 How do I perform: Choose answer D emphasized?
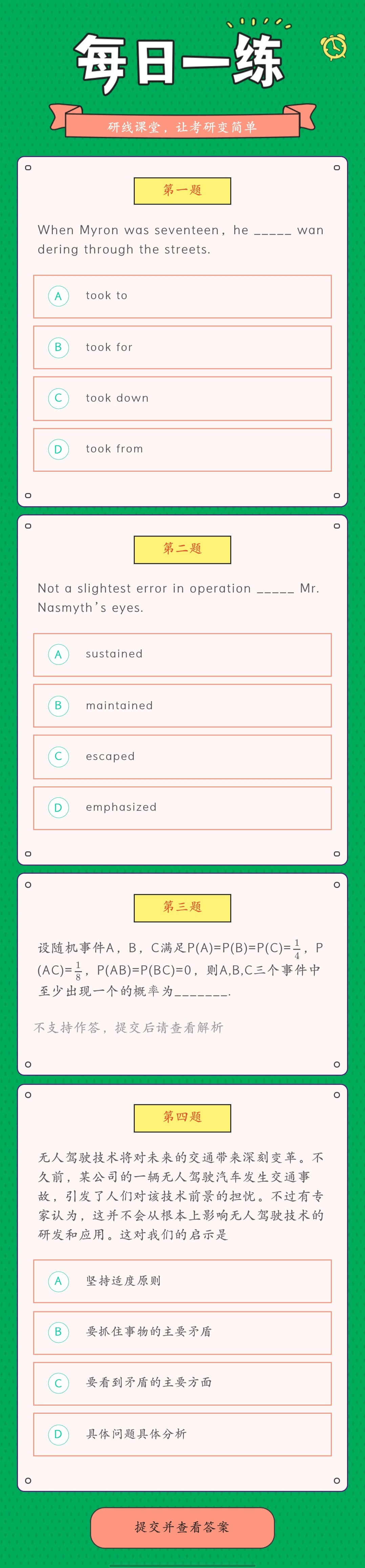coord(182,808)
